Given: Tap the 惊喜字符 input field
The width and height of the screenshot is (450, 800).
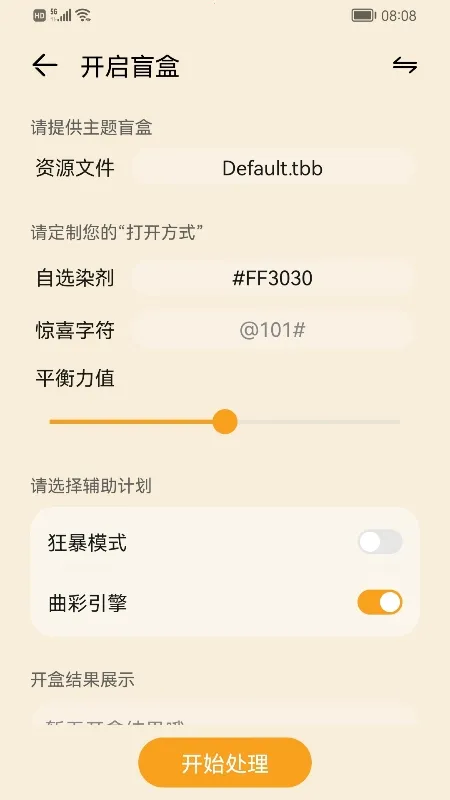Looking at the screenshot, I should tap(272, 331).
